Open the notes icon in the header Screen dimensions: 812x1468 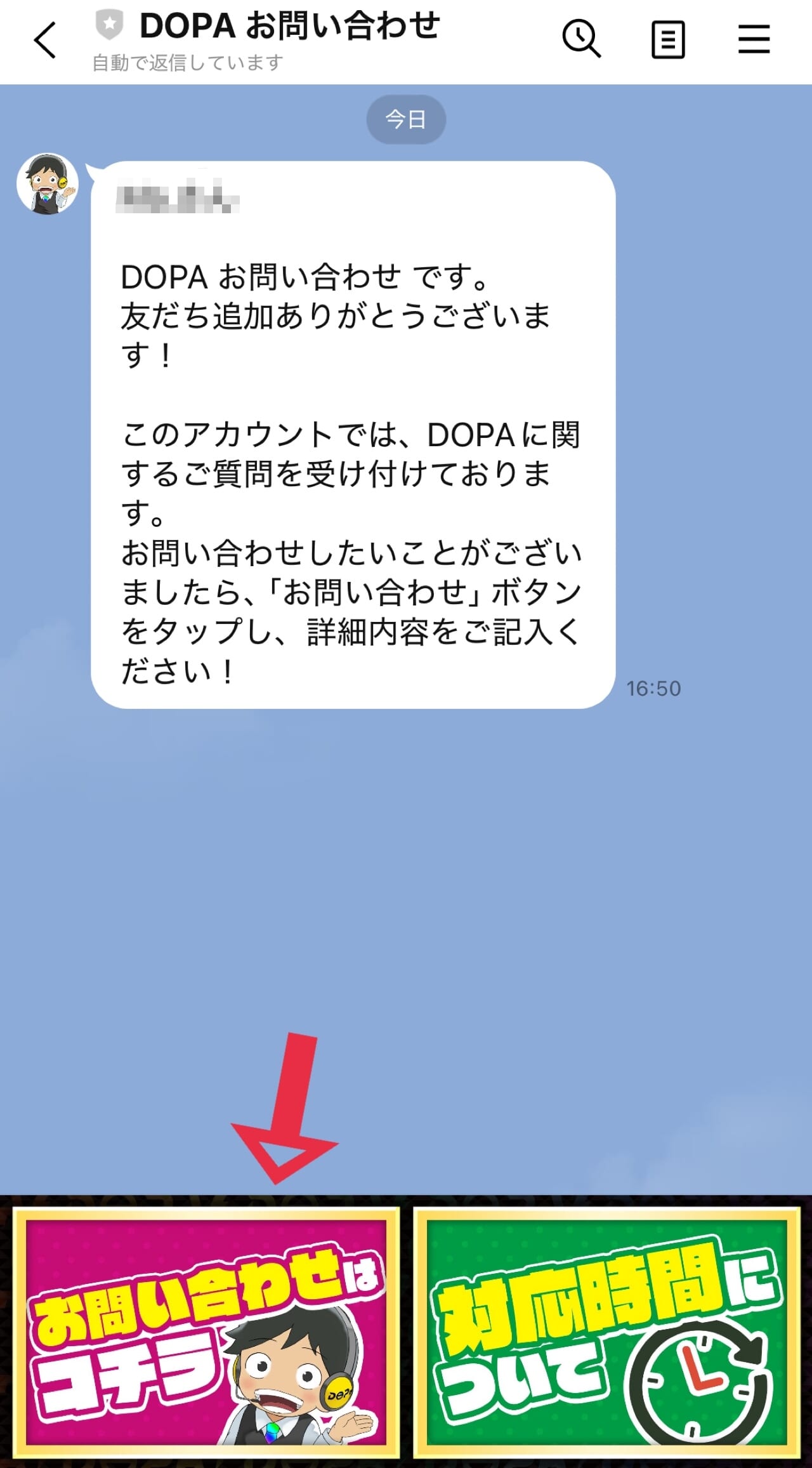[x=668, y=40]
